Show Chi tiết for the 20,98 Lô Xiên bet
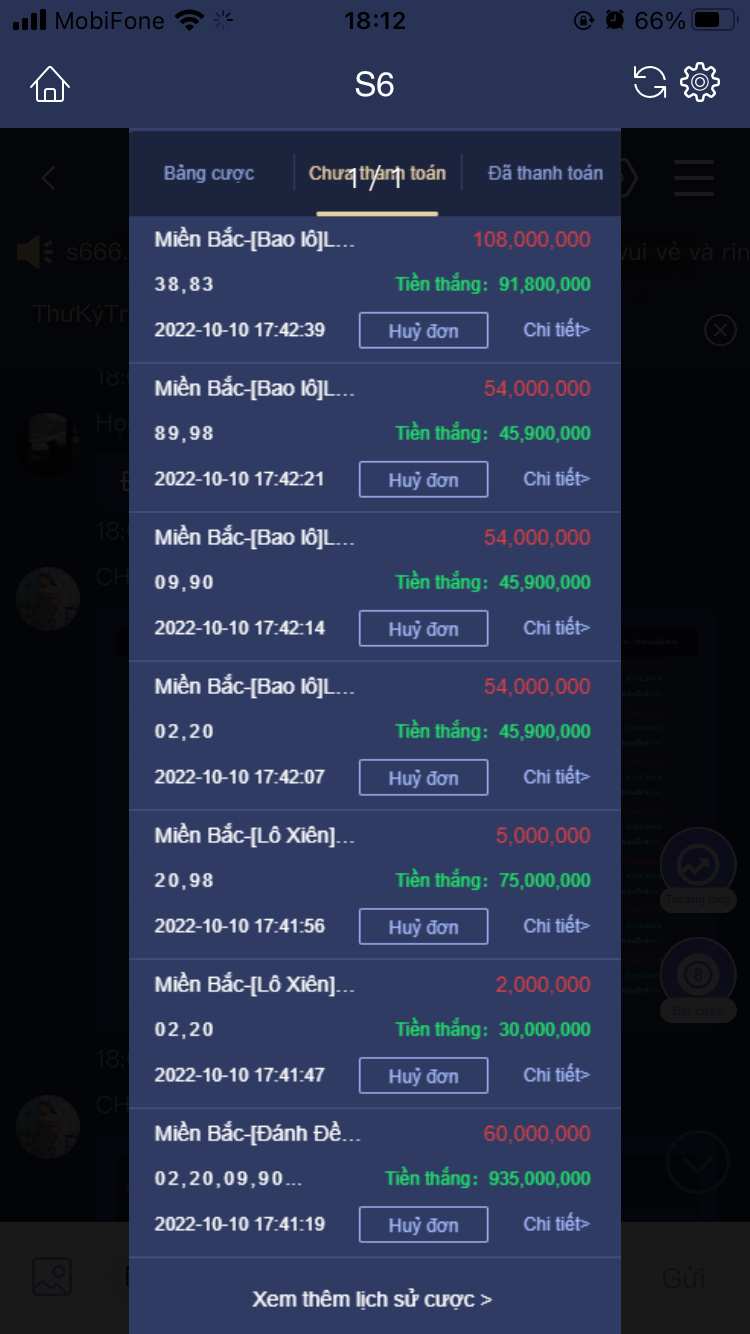Viewport: 750px width, 1334px height. 557,926
